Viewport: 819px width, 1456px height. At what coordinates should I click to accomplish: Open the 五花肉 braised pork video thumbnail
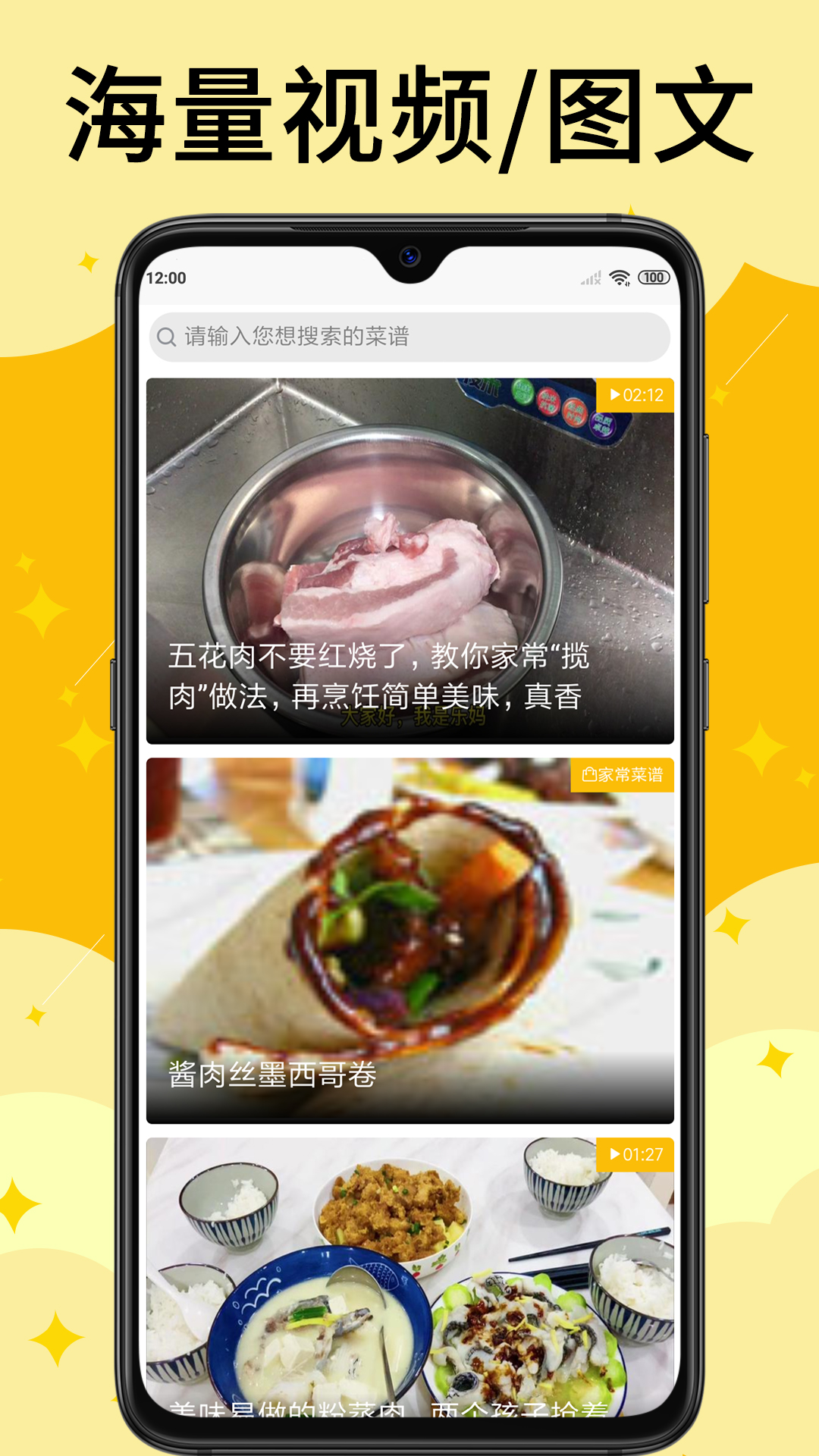[409, 531]
